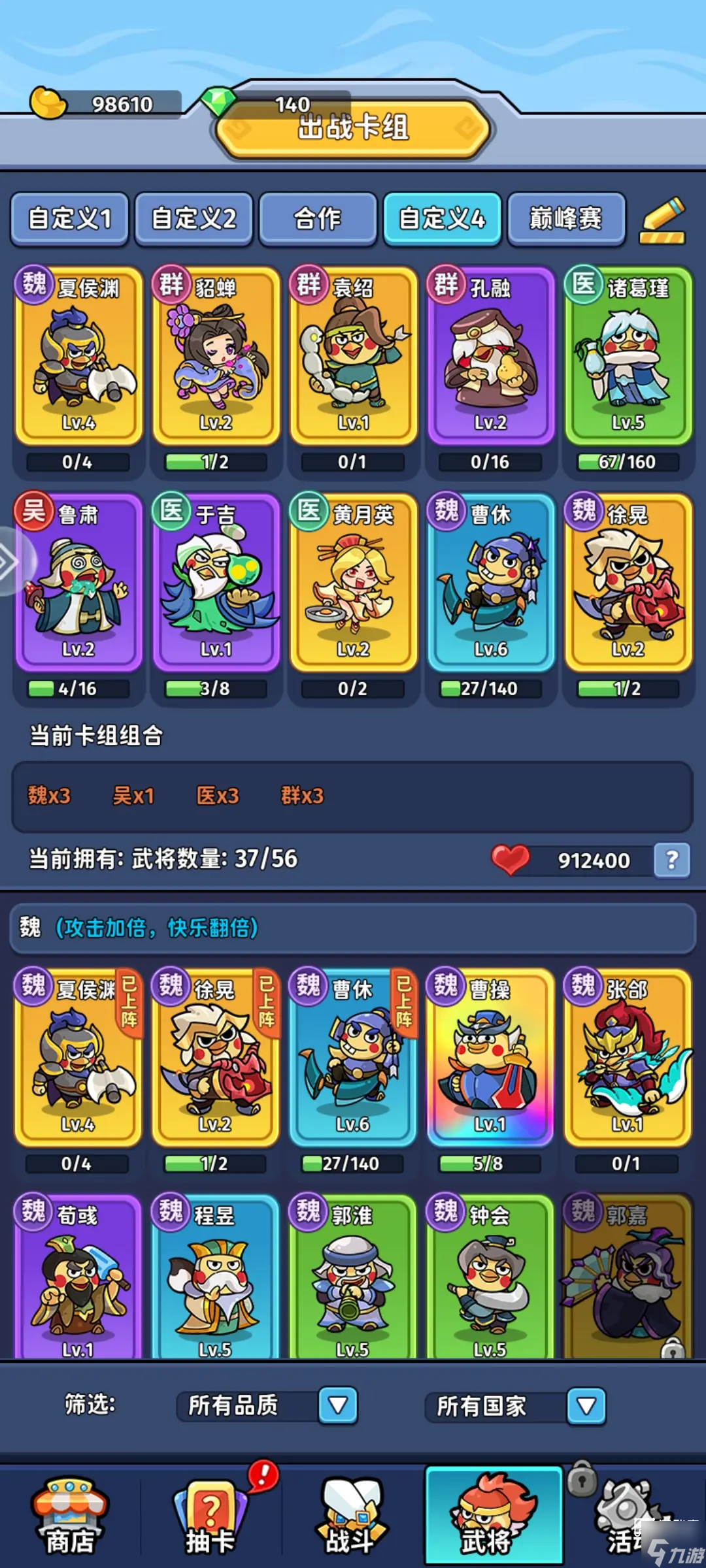Tap the question mark help button

pos(671,860)
